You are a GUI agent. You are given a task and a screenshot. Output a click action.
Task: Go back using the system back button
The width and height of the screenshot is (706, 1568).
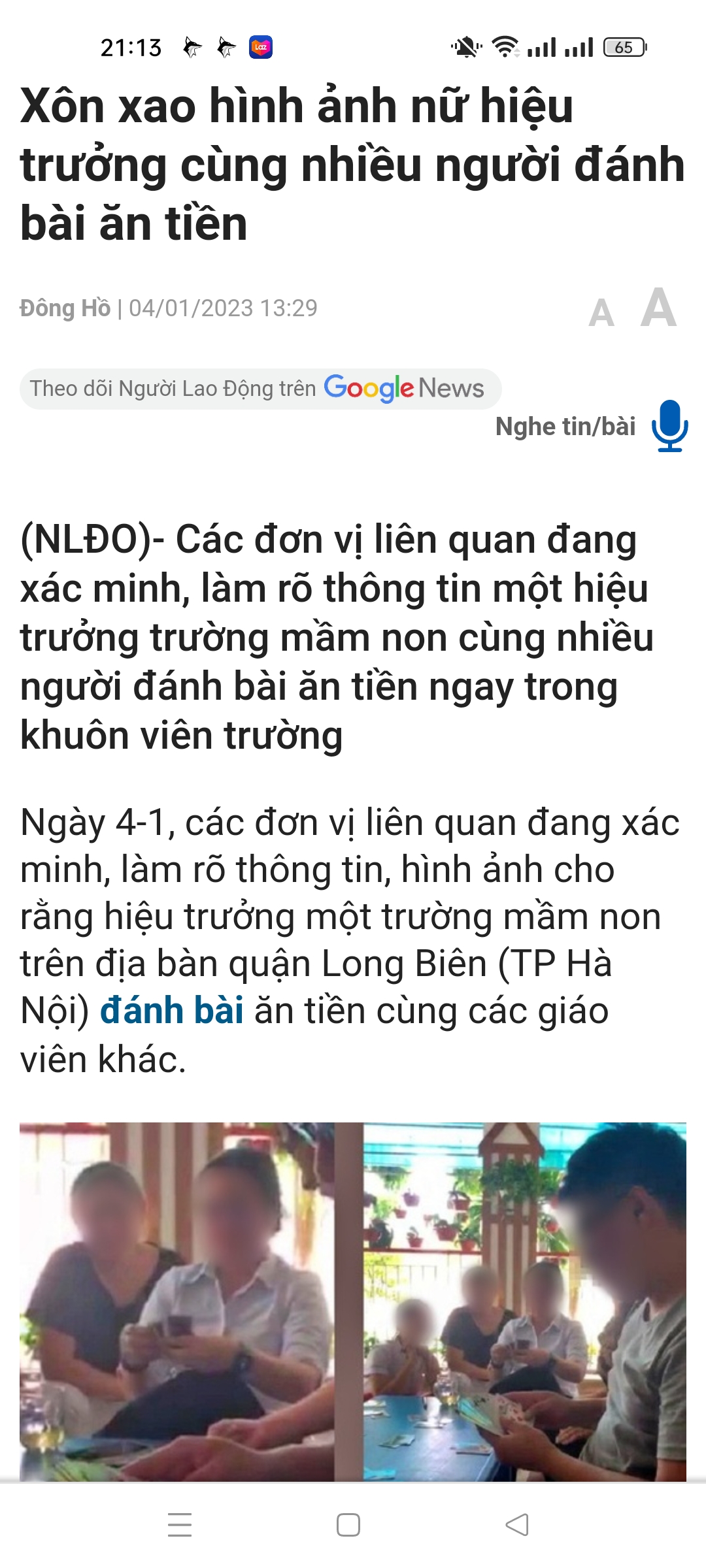pos(517,1525)
